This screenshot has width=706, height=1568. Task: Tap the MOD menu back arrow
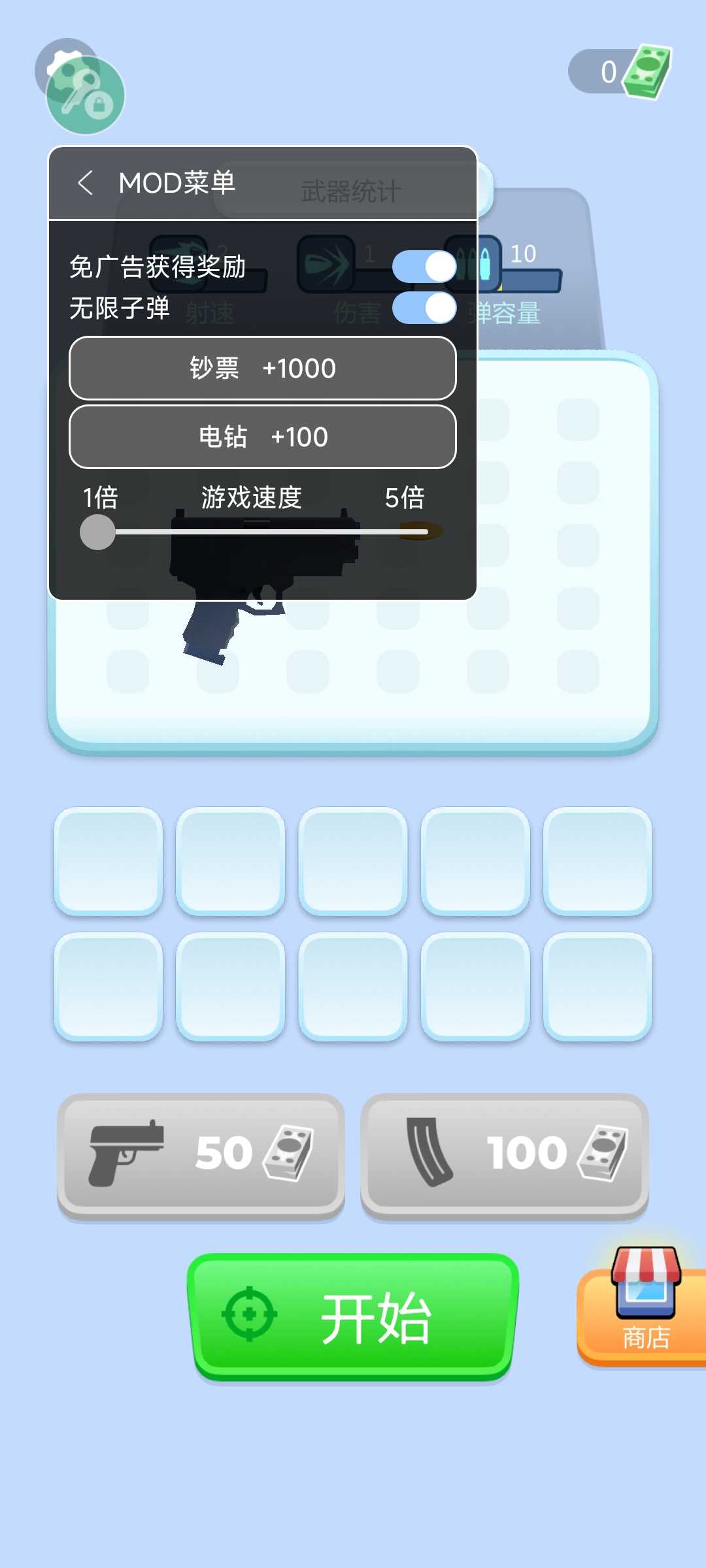(x=85, y=183)
